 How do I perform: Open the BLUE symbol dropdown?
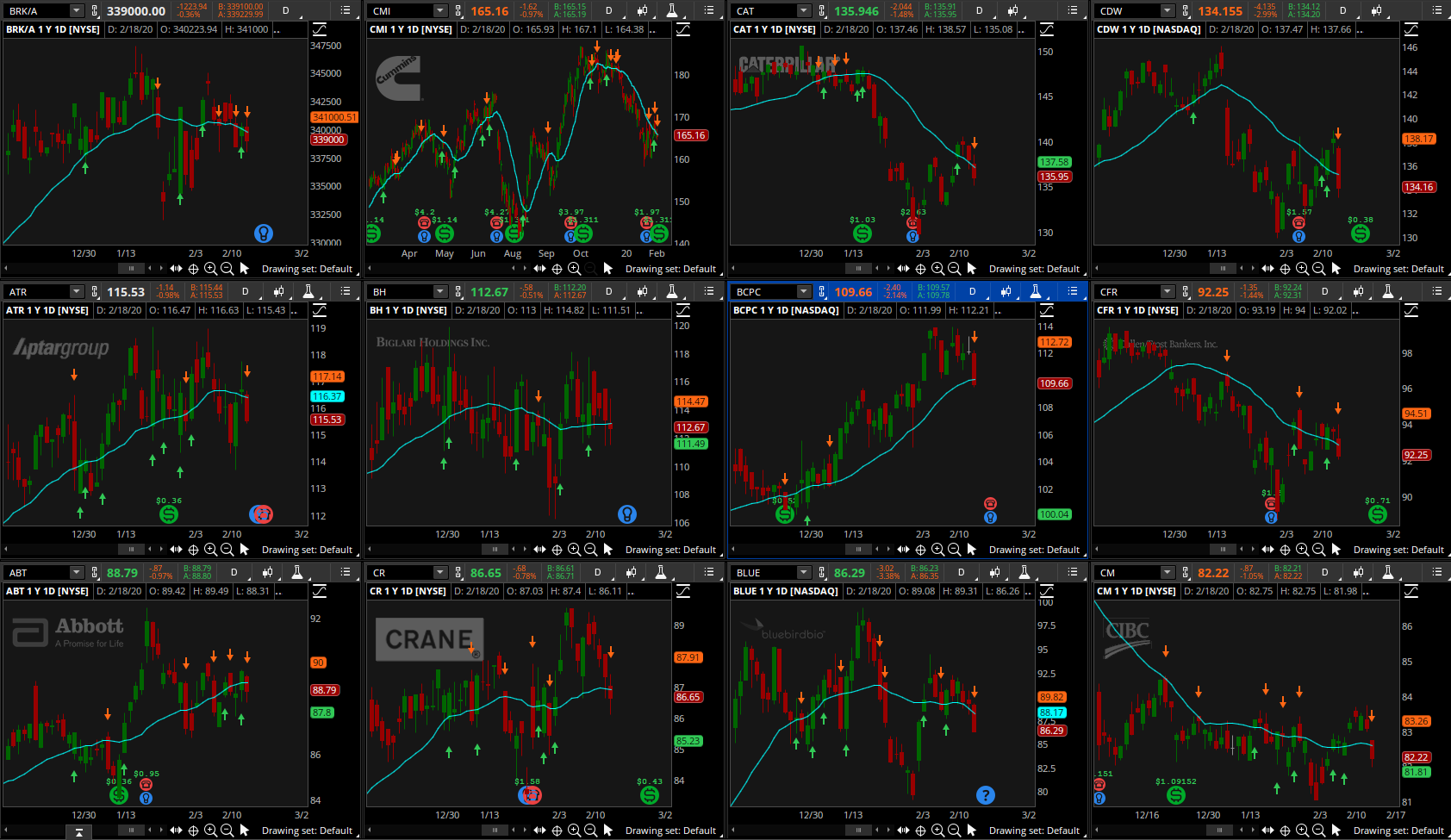point(803,572)
